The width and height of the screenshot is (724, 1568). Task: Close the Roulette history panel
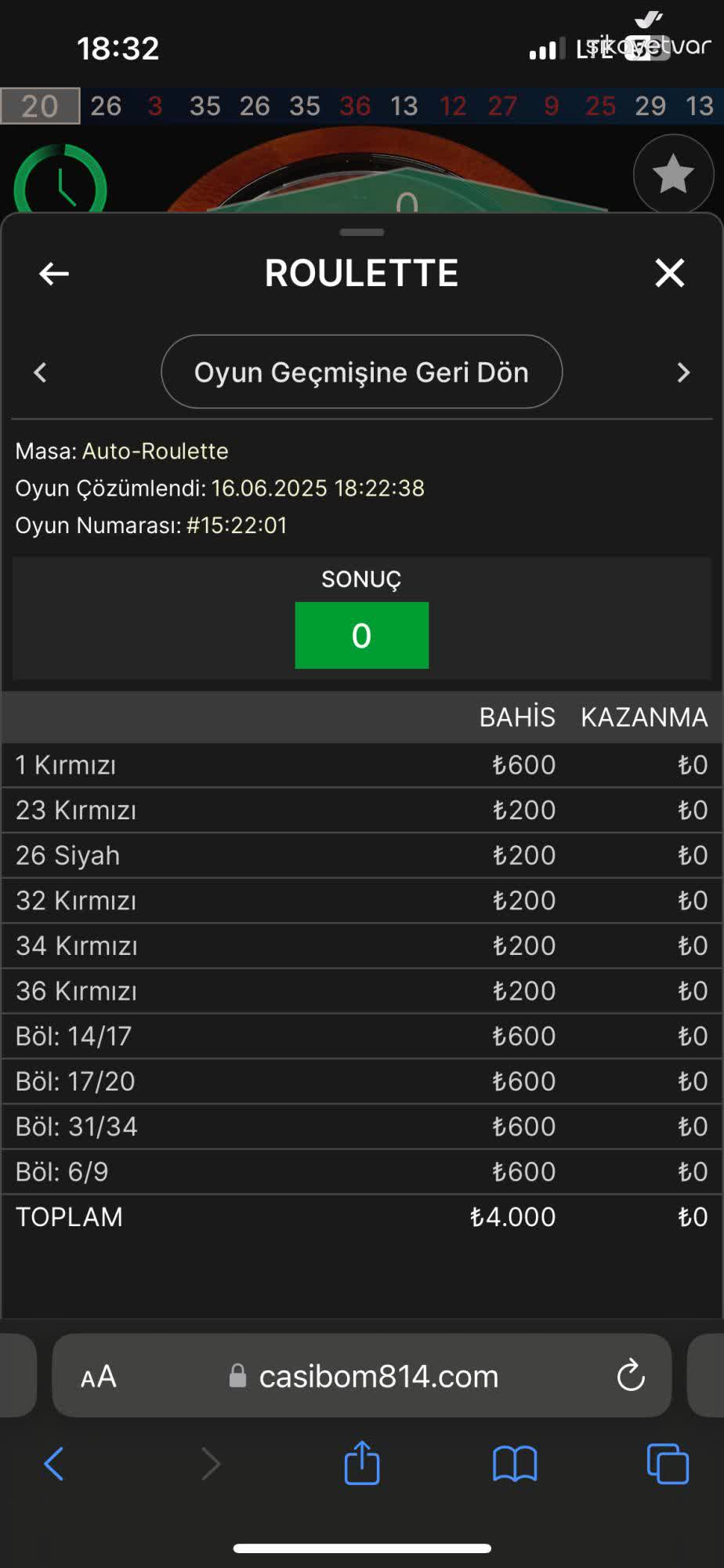(x=669, y=273)
